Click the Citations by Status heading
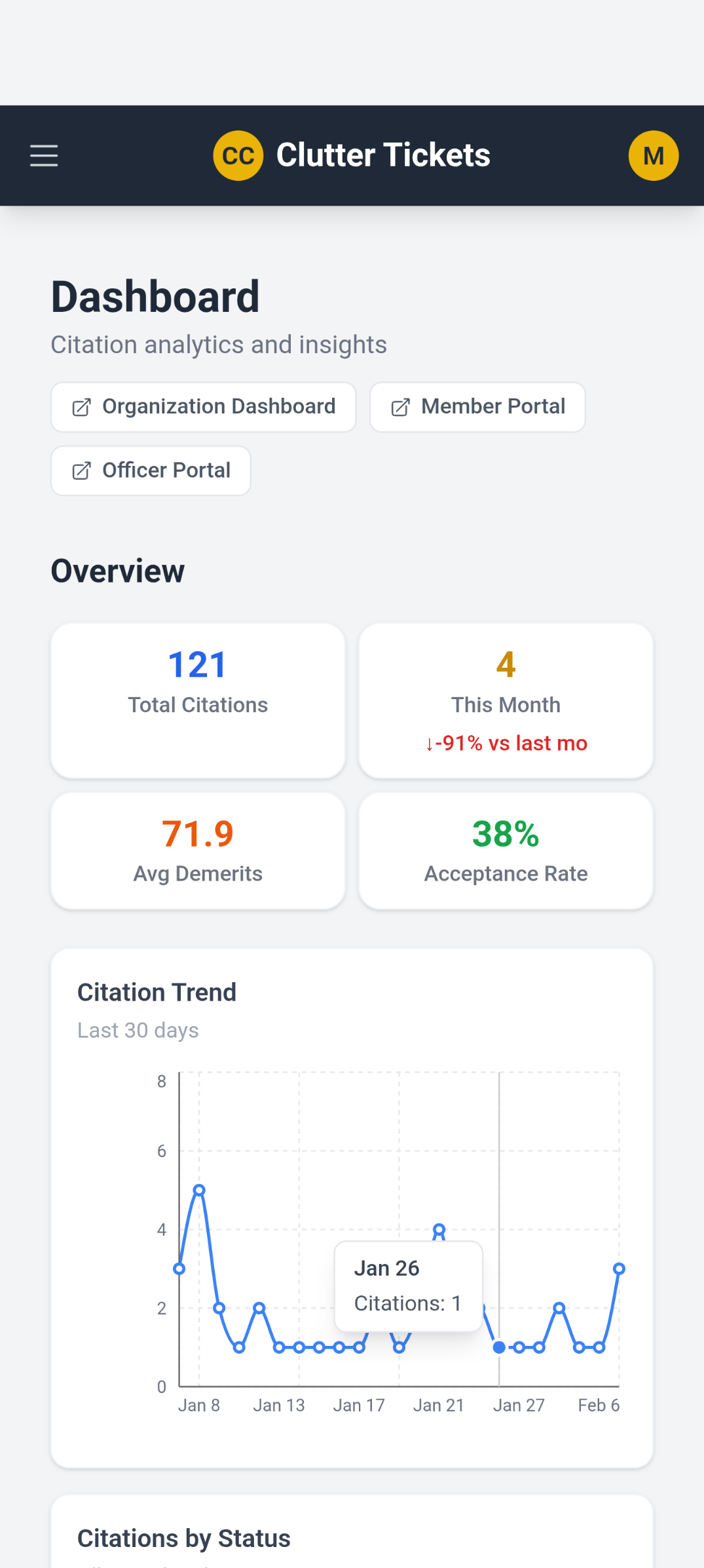704x1568 pixels. [184, 1538]
